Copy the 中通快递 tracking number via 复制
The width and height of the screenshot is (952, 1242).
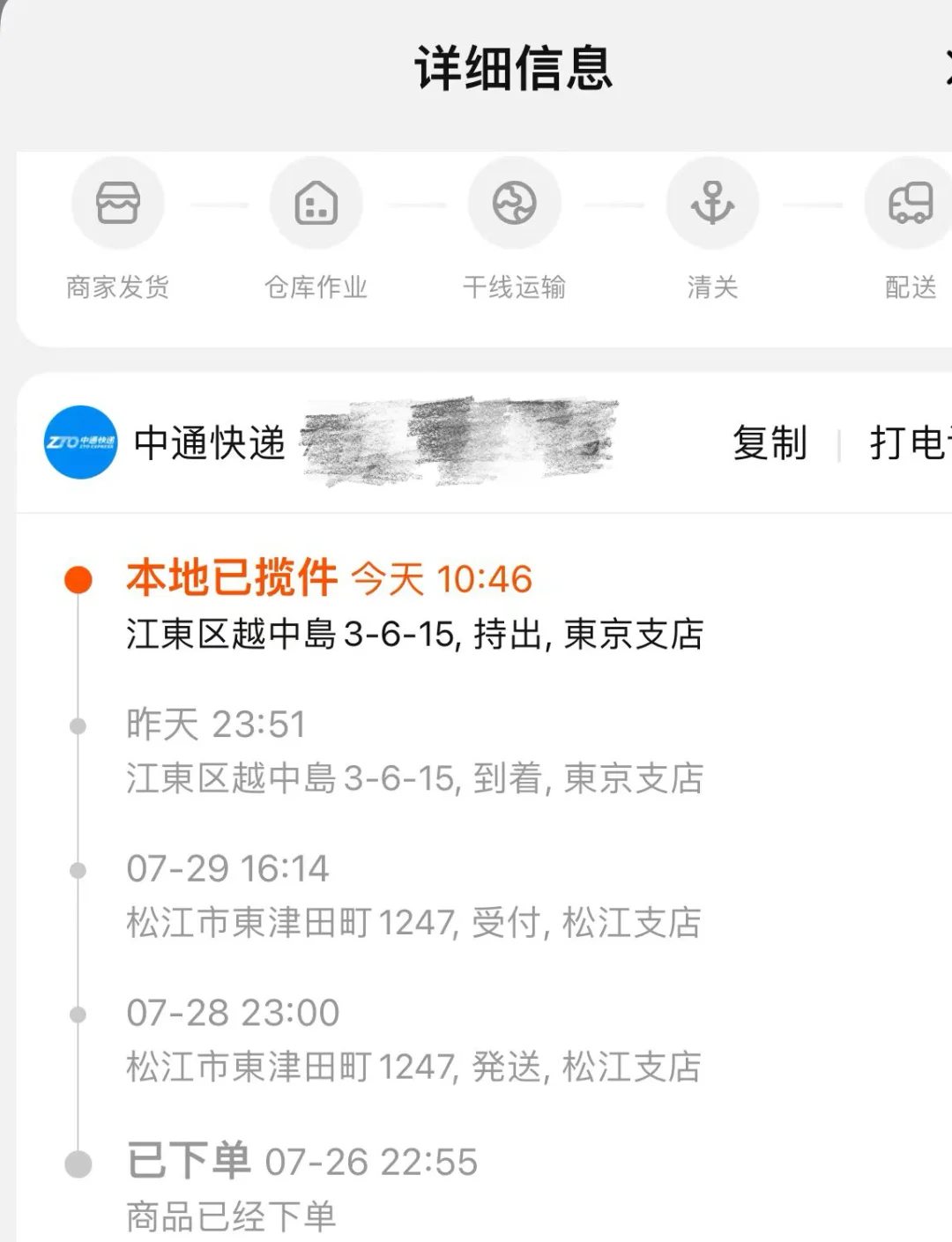770,443
